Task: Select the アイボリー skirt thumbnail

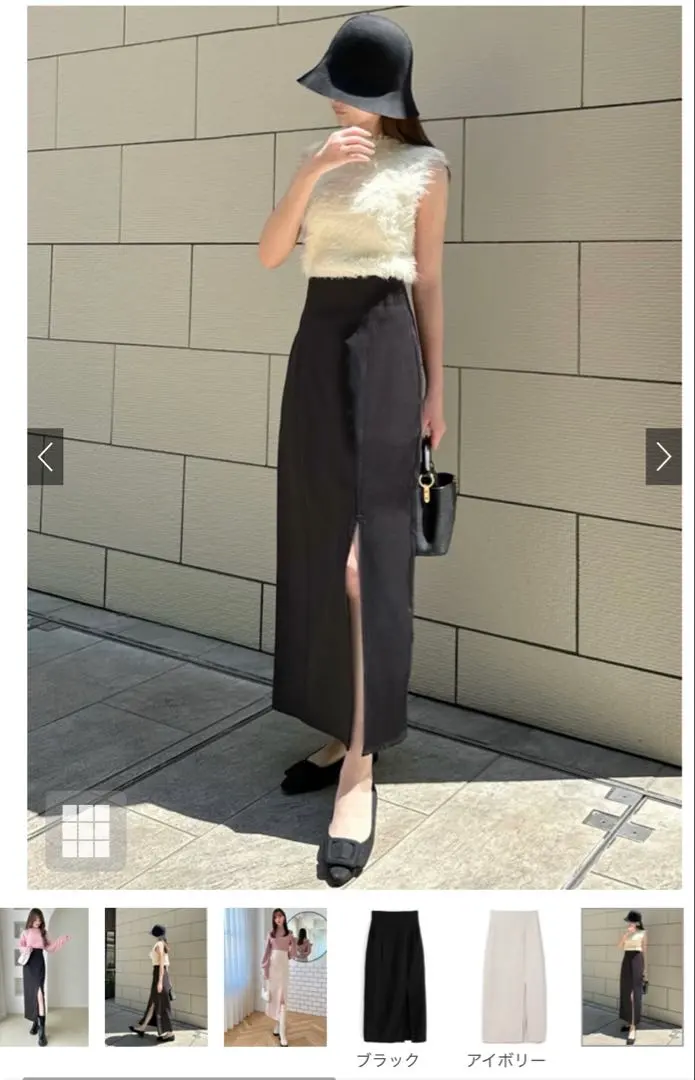Action: (x=514, y=976)
